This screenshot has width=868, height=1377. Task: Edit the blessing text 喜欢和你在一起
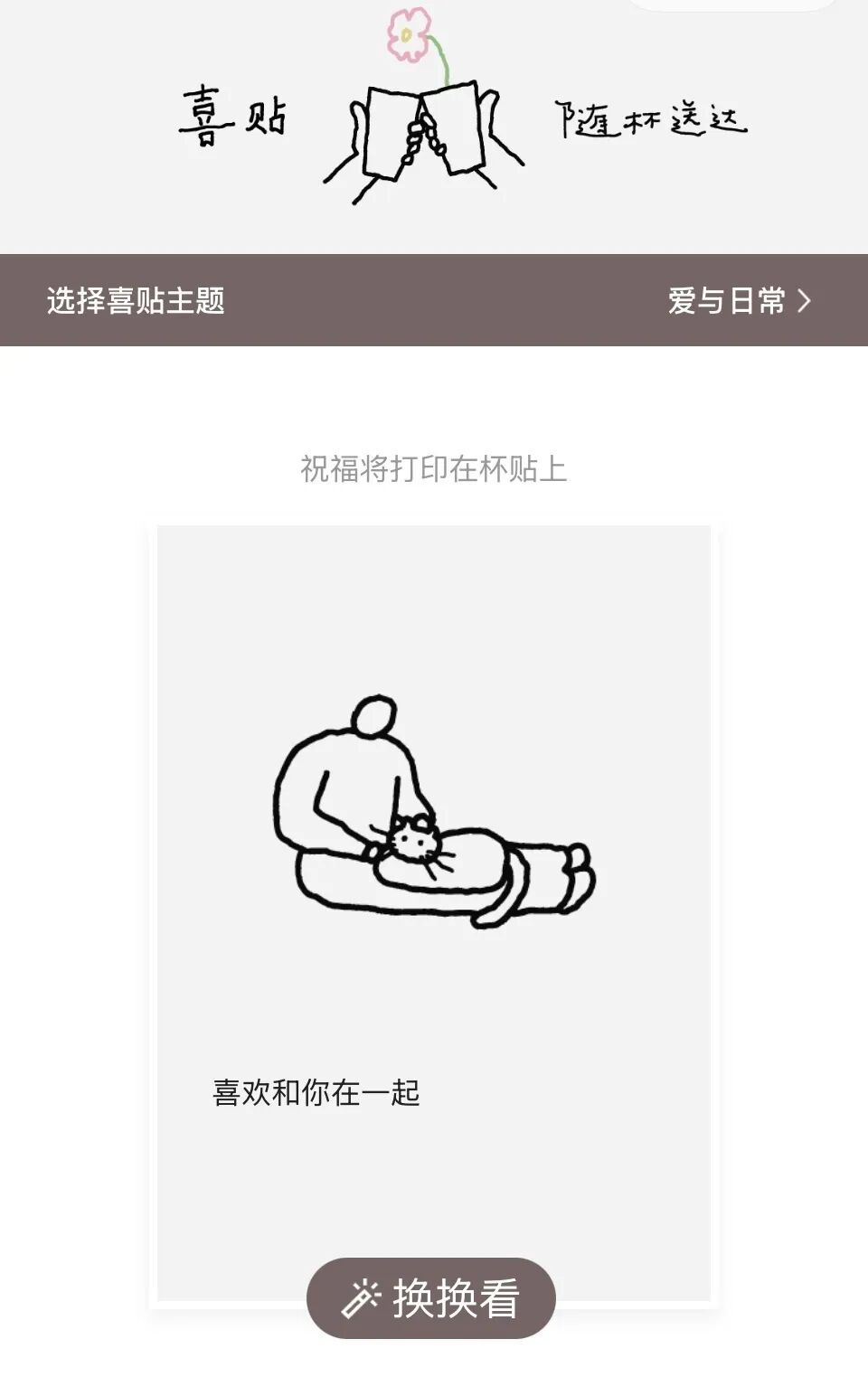316,1093
